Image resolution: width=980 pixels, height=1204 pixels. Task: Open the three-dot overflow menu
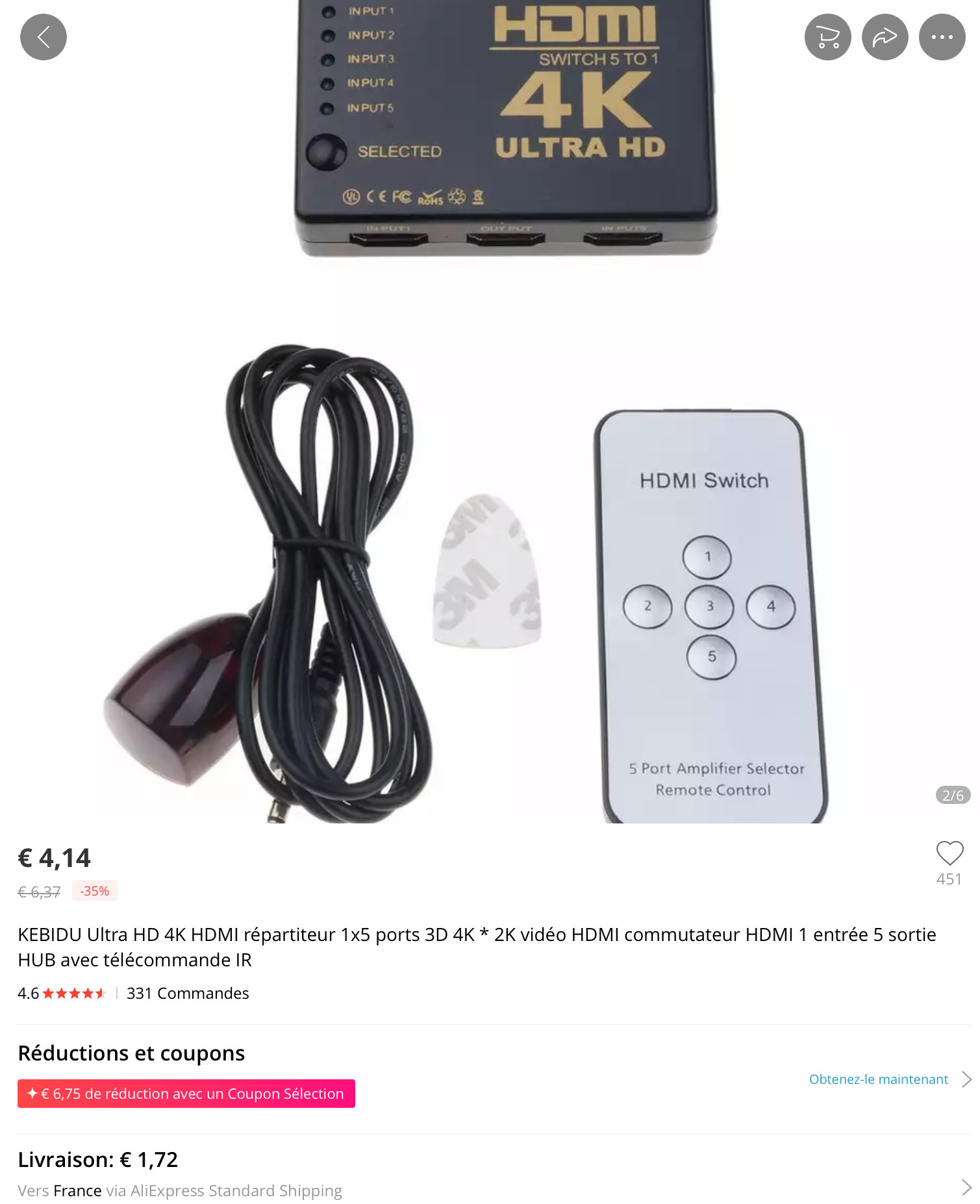click(x=942, y=37)
